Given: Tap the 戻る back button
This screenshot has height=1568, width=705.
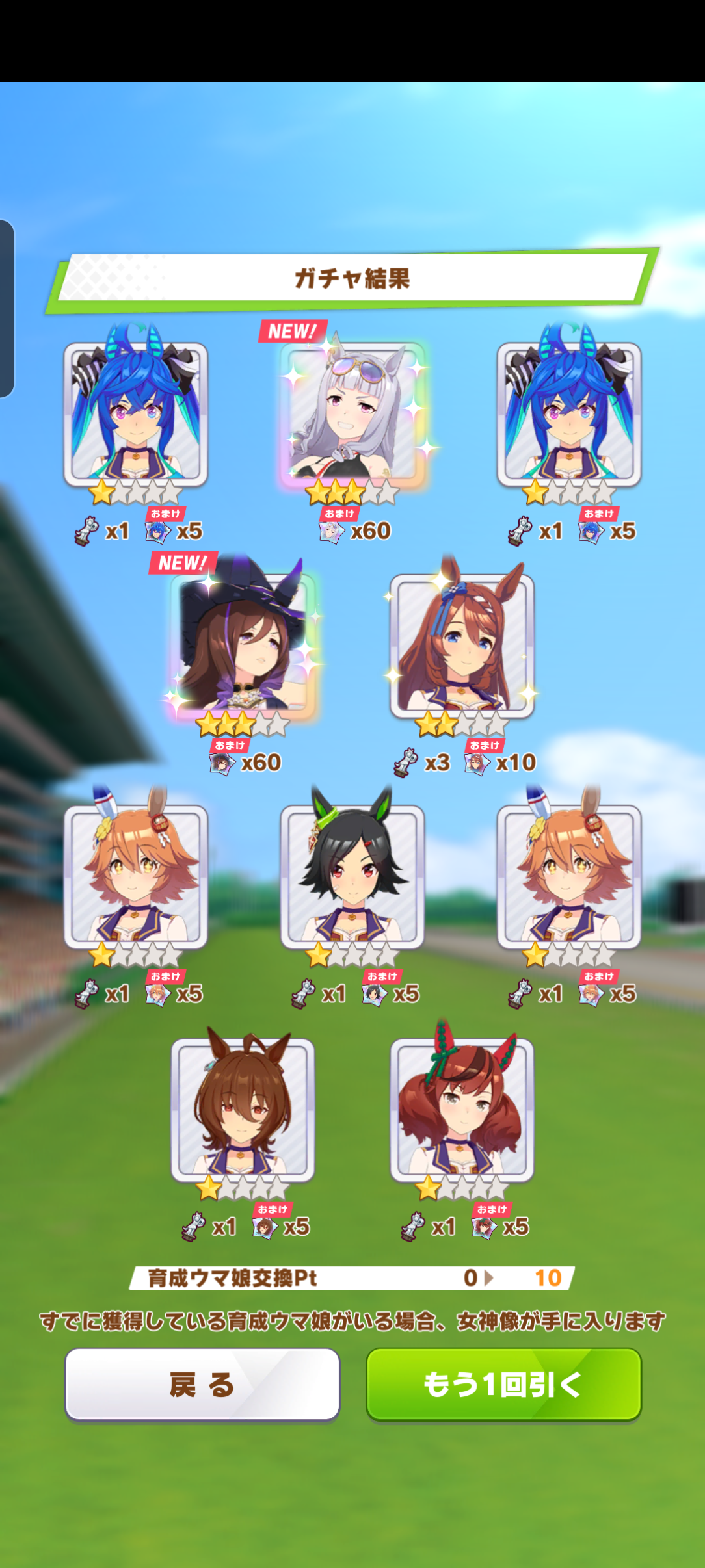Looking at the screenshot, I should [202, 1383].
